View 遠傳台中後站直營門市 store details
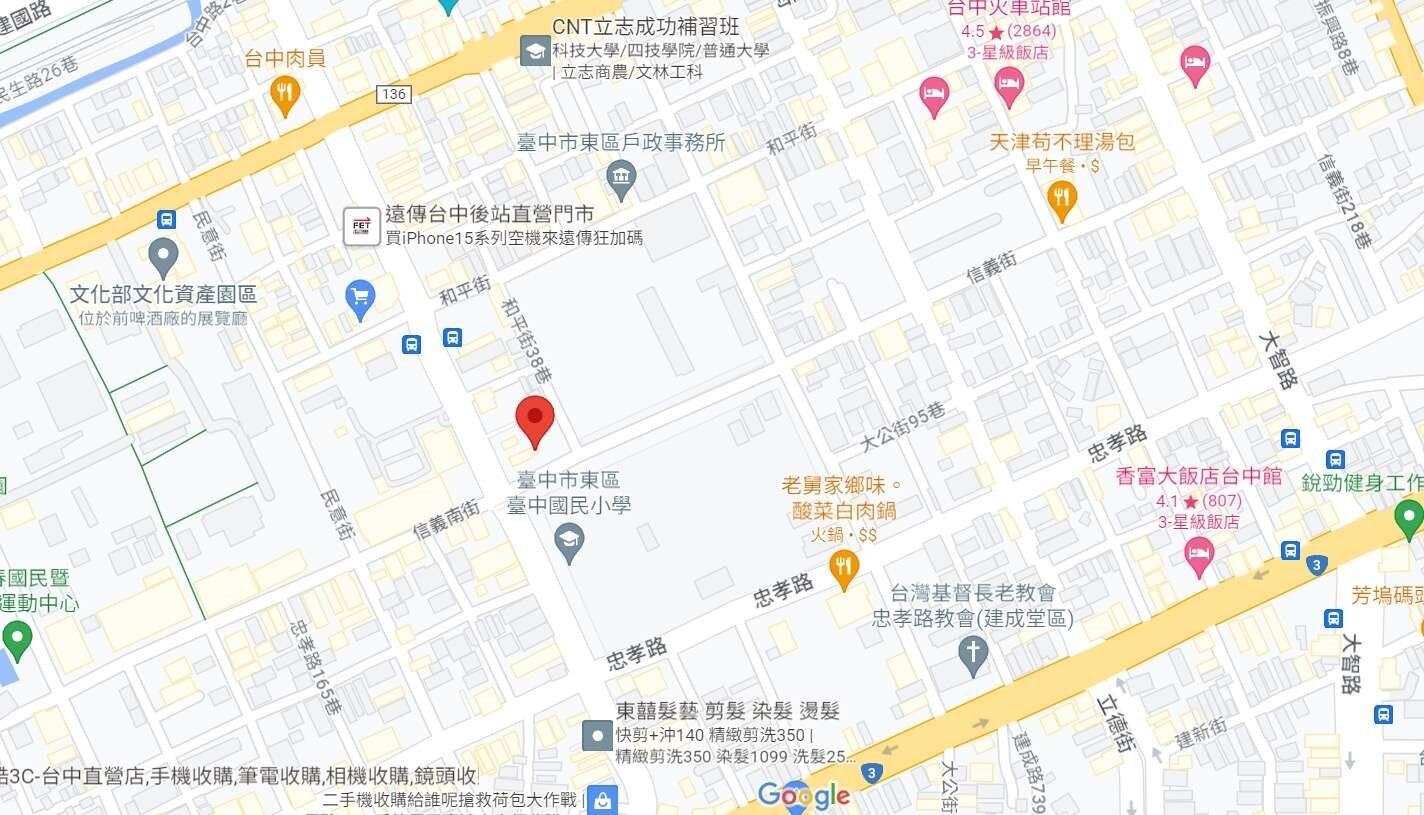Viewport: 1424px width, 815px height. click(361, 227)
